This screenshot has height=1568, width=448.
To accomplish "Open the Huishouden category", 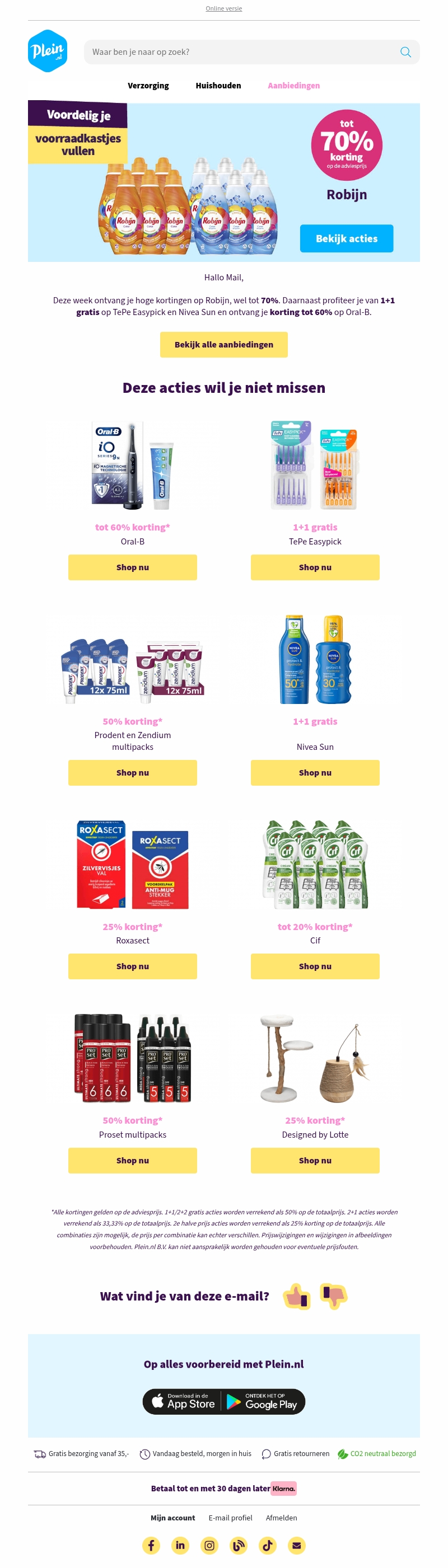I will click(218, 86).
